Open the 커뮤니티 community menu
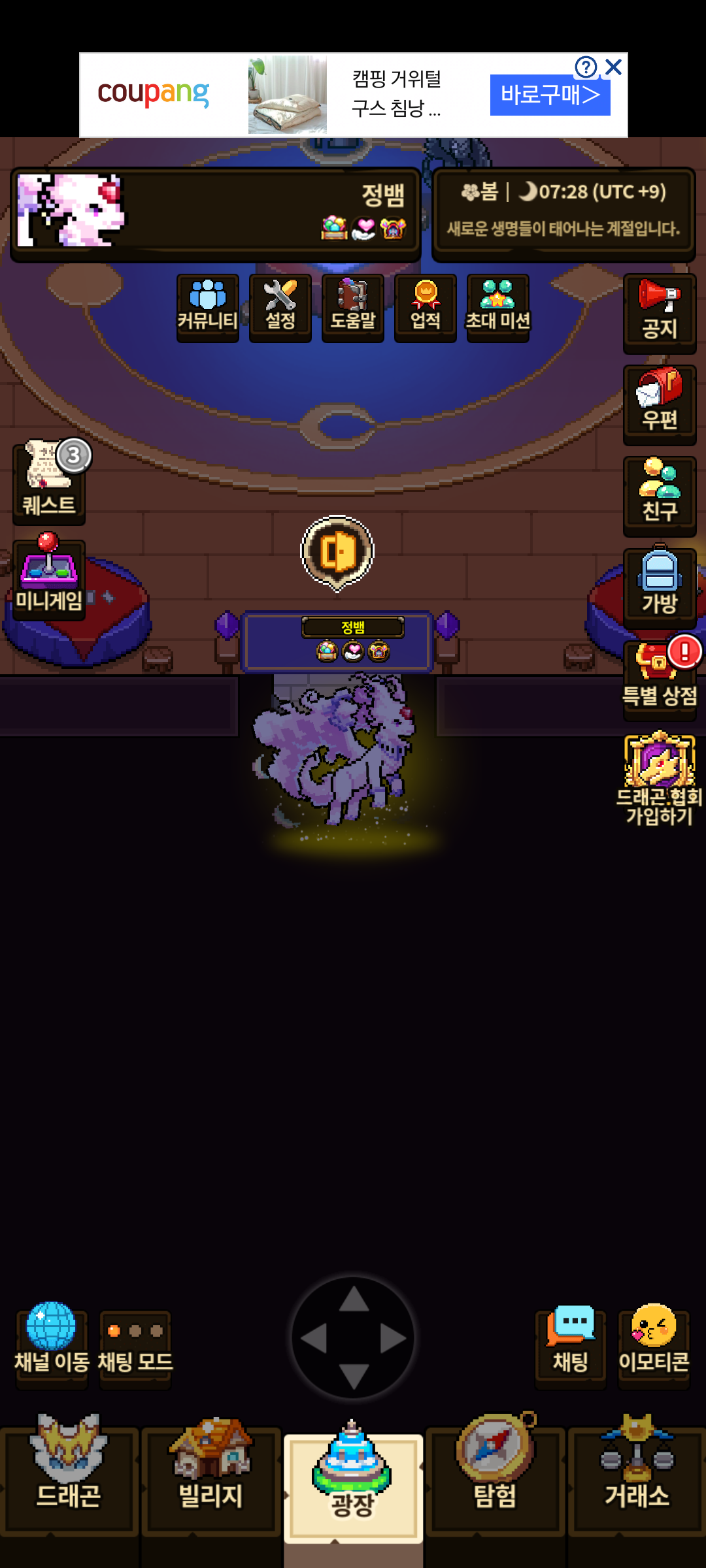Image resolution: width=706 pixels, height=1568 pixels. pyautogui.click(x=207, y=307)
